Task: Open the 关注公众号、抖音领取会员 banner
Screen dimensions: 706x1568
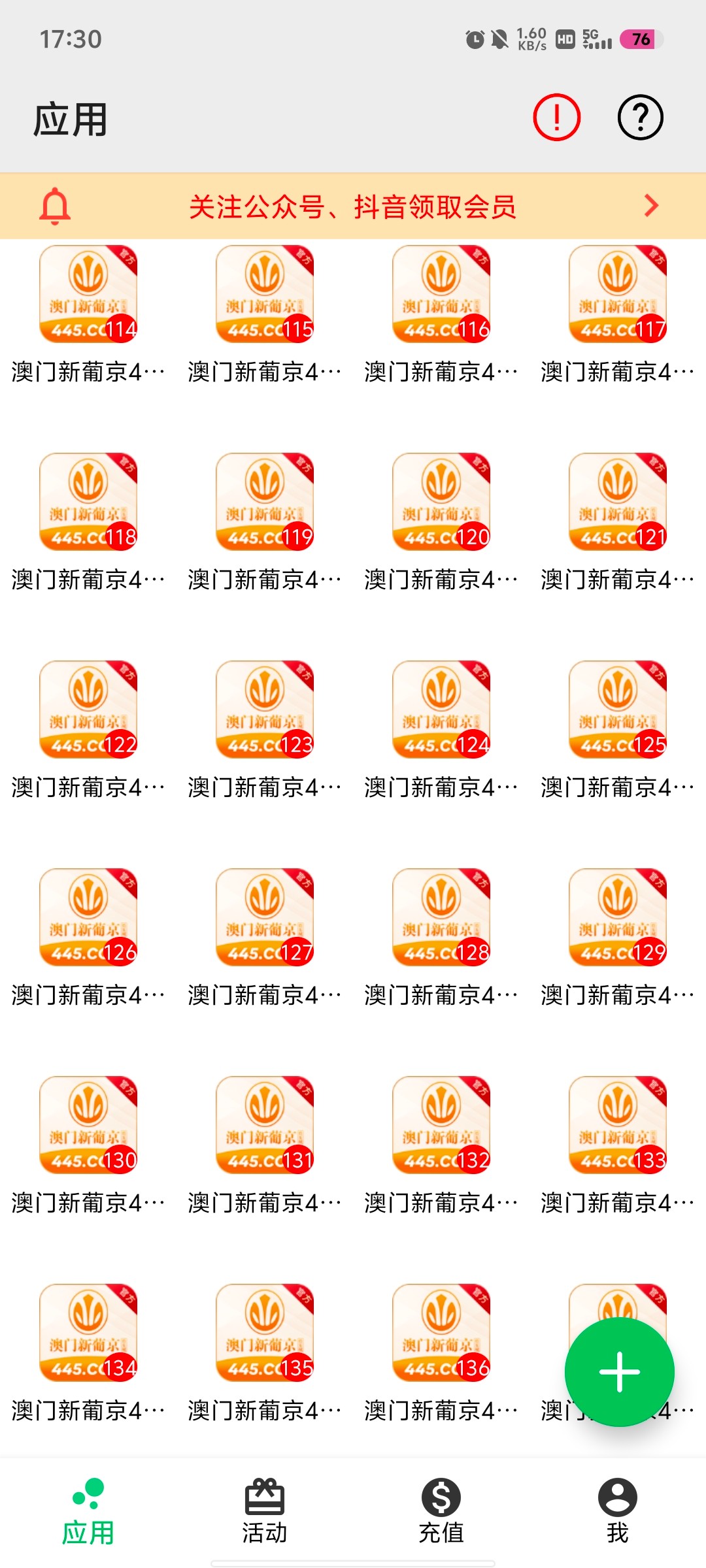Action: [x=353, y=206]
